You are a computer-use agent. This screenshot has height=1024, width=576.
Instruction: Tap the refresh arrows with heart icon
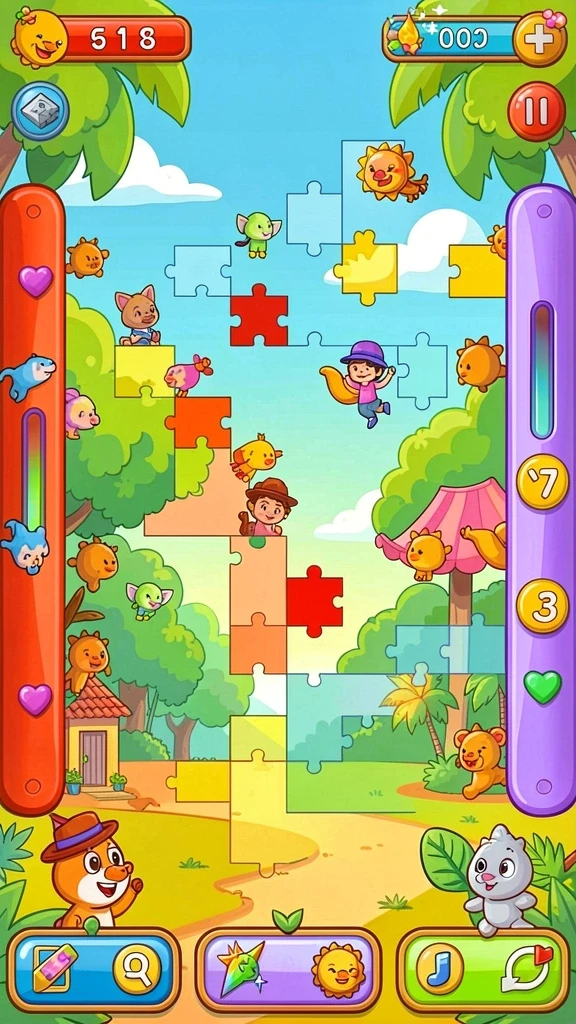tap(526, 968)
